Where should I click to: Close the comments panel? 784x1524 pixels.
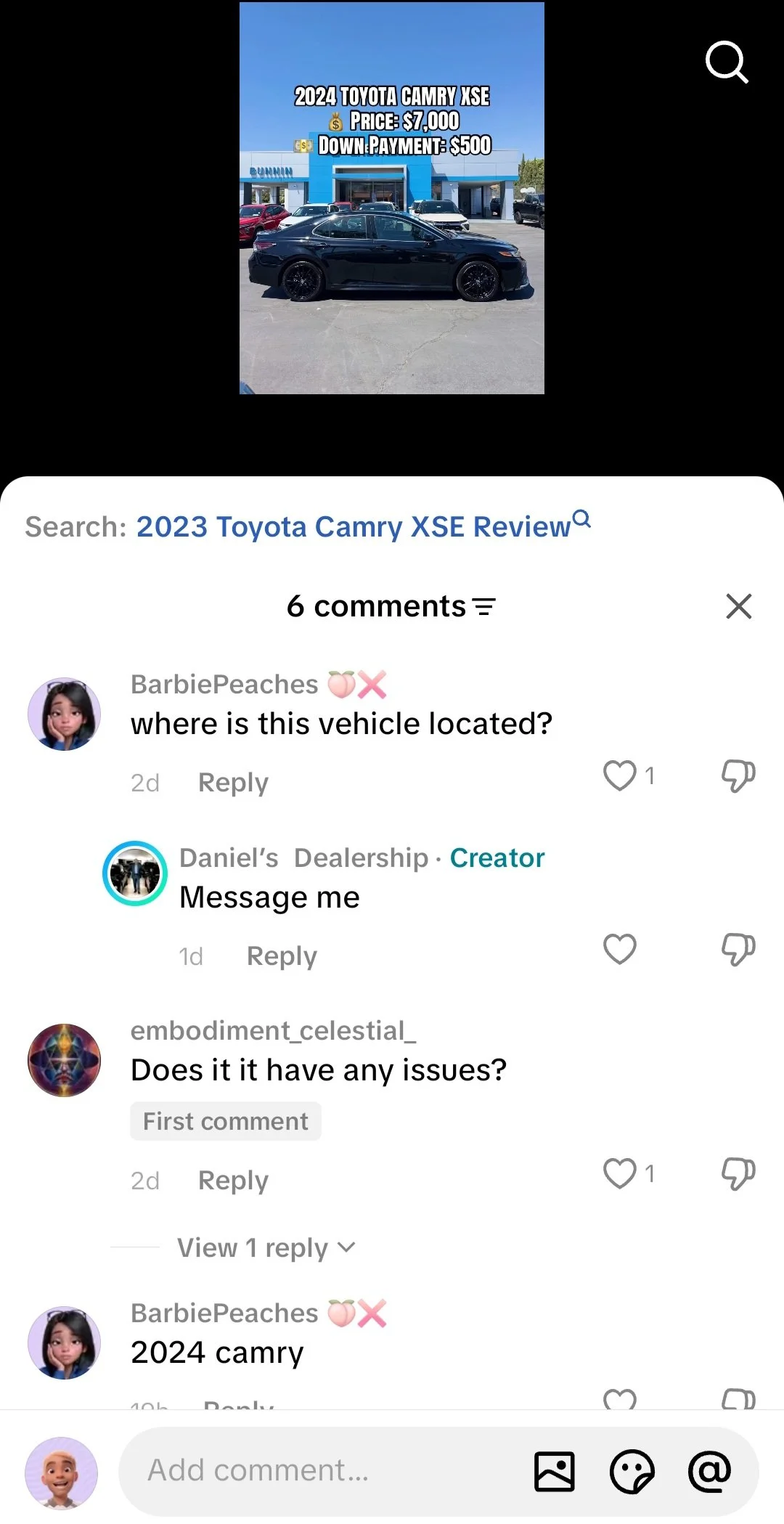[x=738, y=606]
